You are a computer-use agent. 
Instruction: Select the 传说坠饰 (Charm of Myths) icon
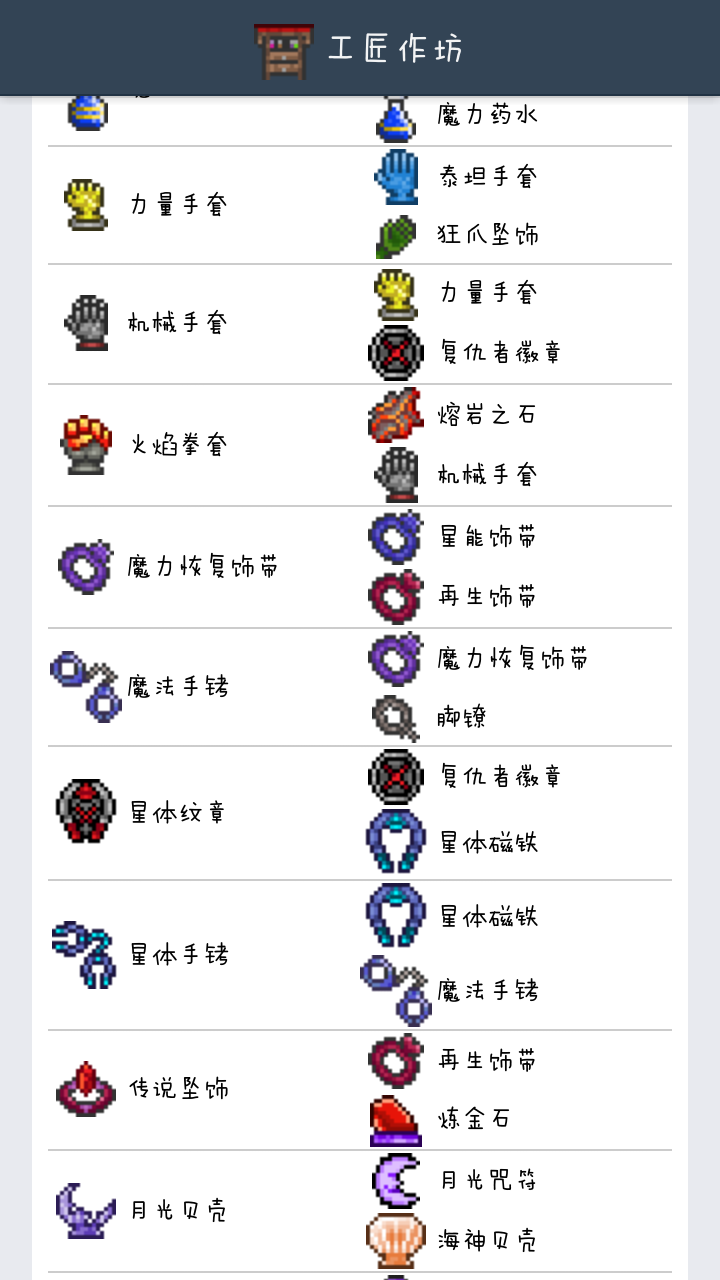pyautogui.click(x=85, y=1089)
